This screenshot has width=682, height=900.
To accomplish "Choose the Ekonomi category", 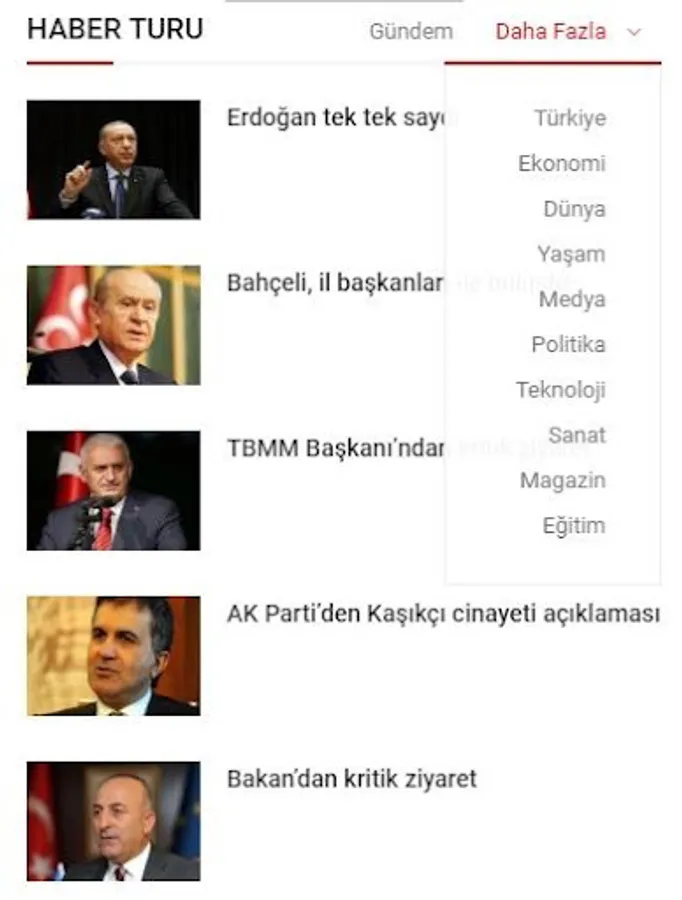I will tap(561, 164).
